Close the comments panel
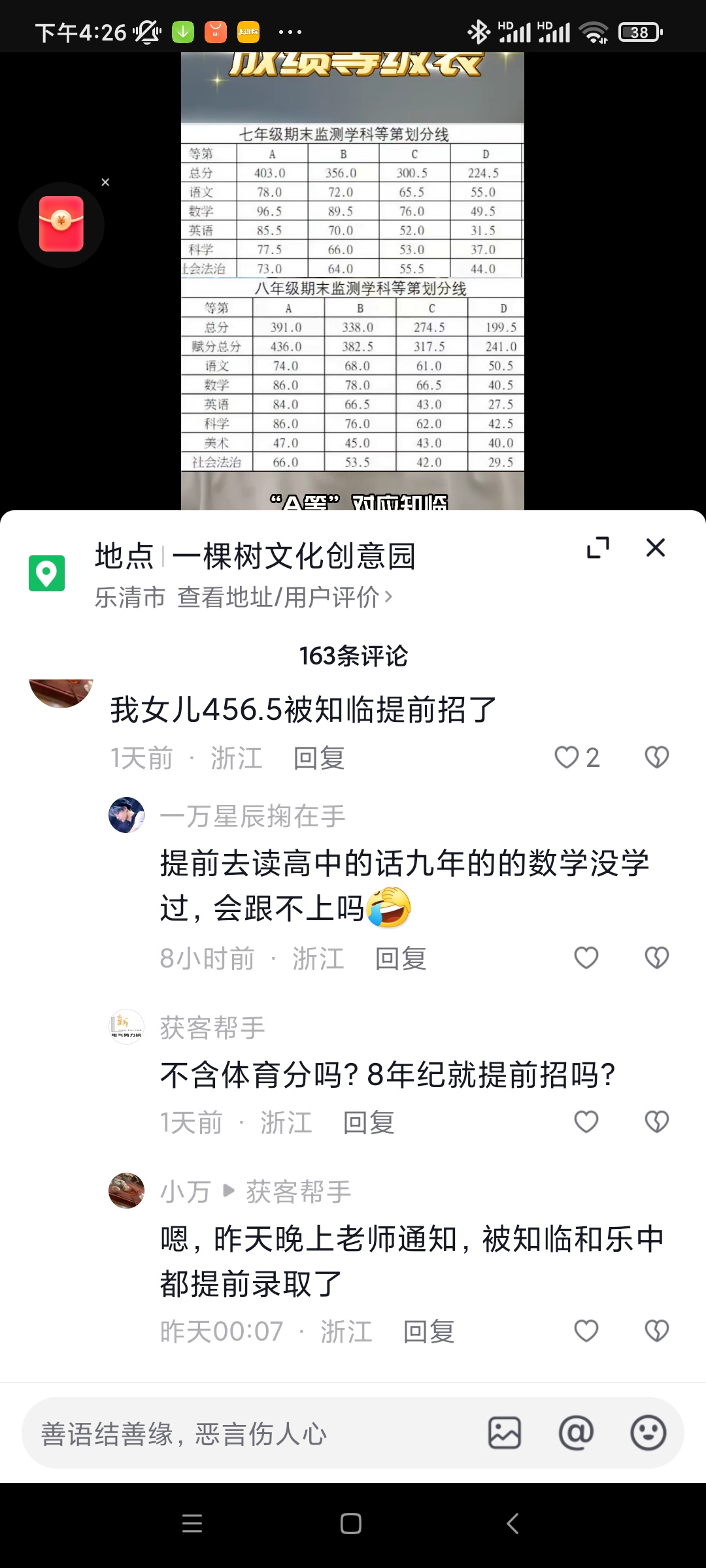 (655, 547)
